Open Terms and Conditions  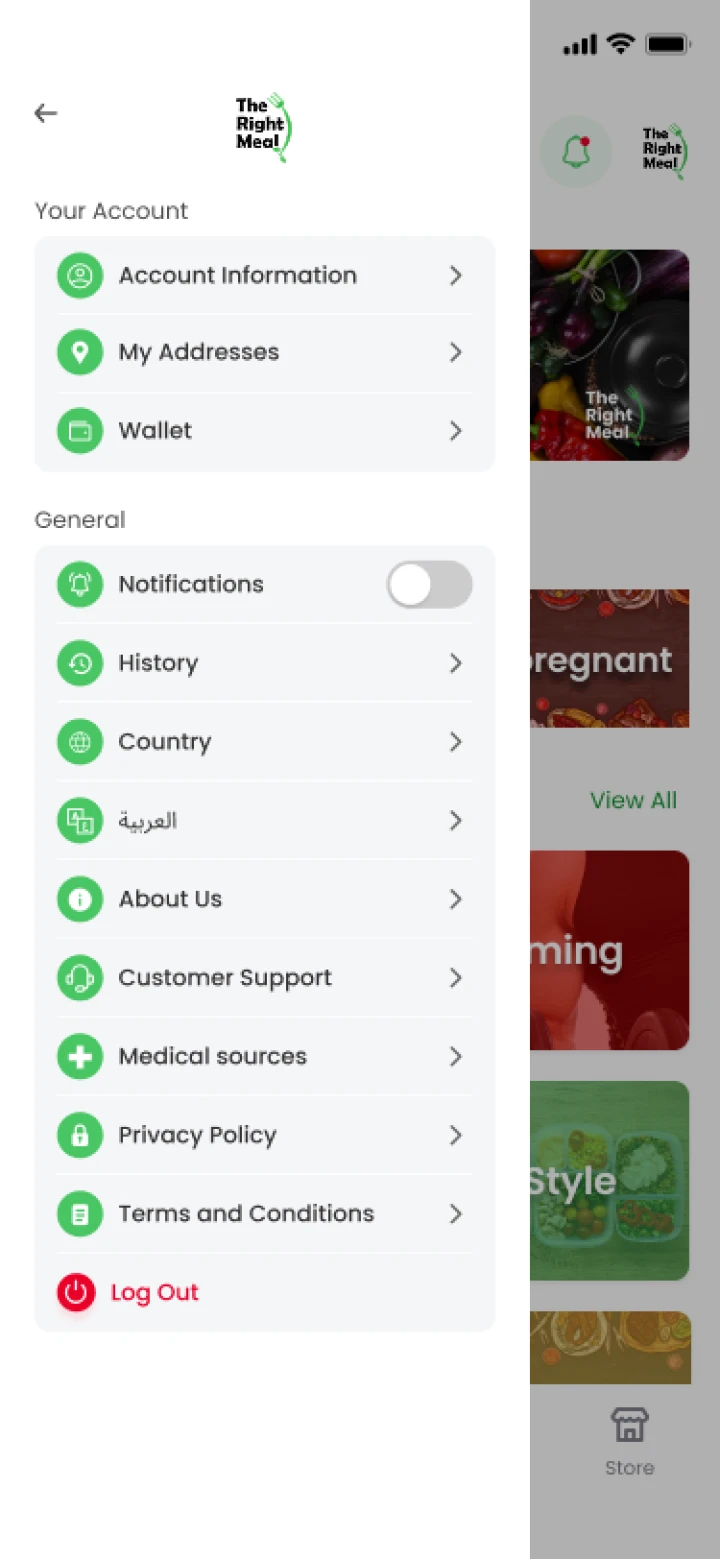click(x=264, y=1214)
